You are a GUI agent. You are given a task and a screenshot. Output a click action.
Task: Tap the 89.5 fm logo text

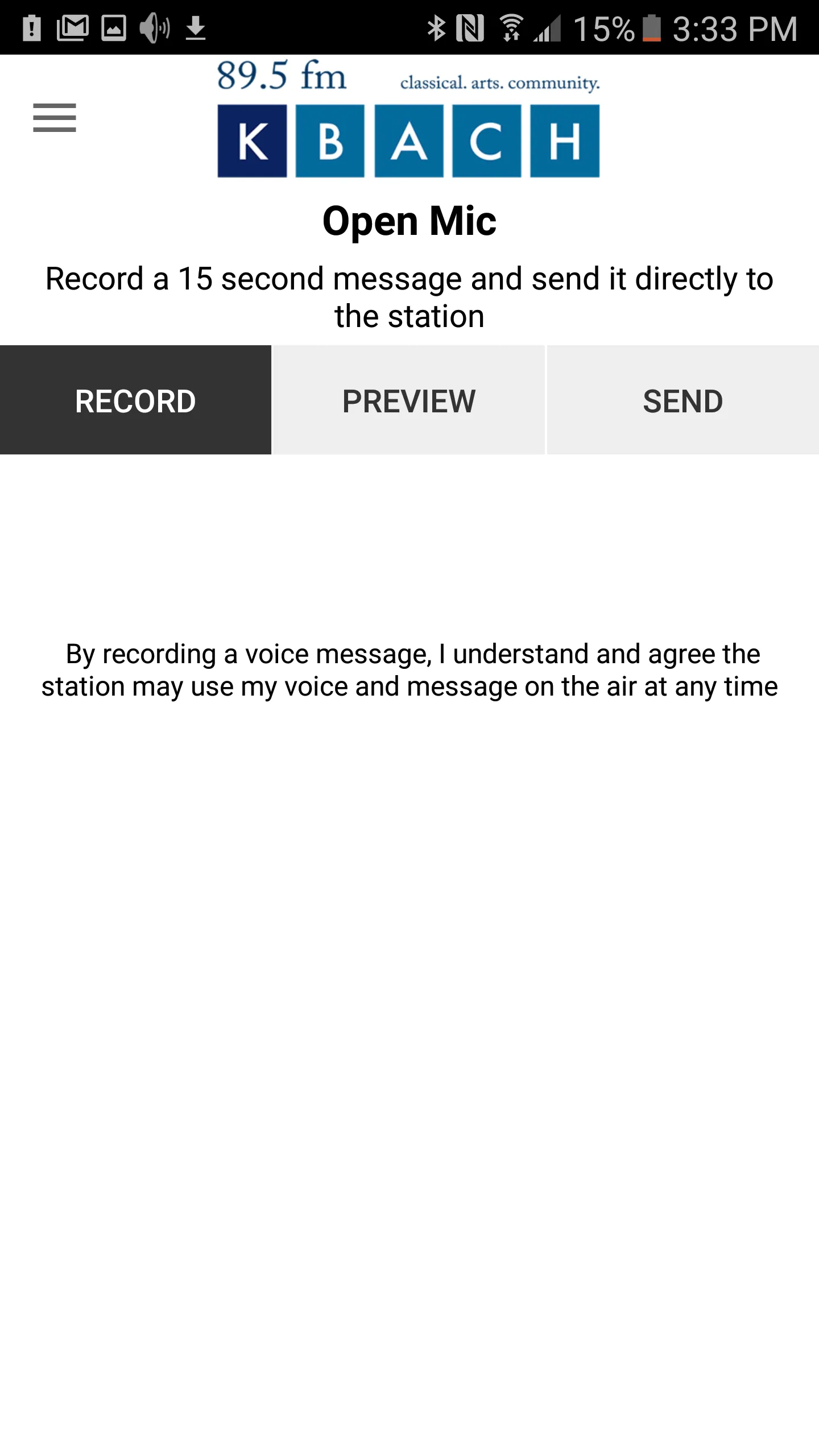[x=281, y=77]
